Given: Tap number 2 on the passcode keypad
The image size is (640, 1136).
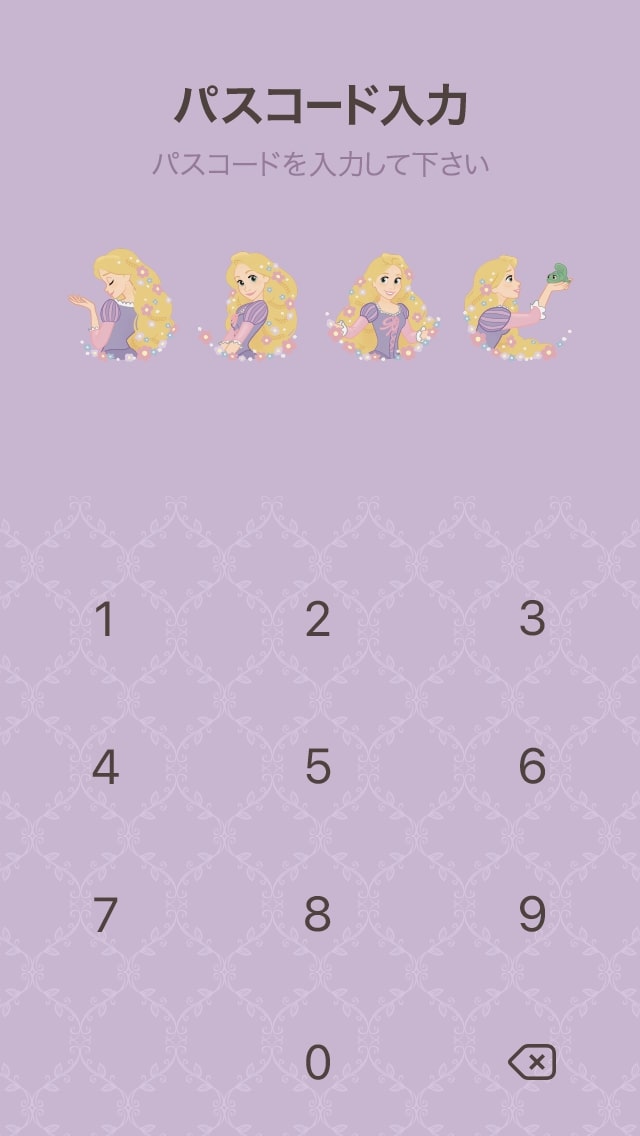Looking at the screenshot, I should [x=318, y=620].
